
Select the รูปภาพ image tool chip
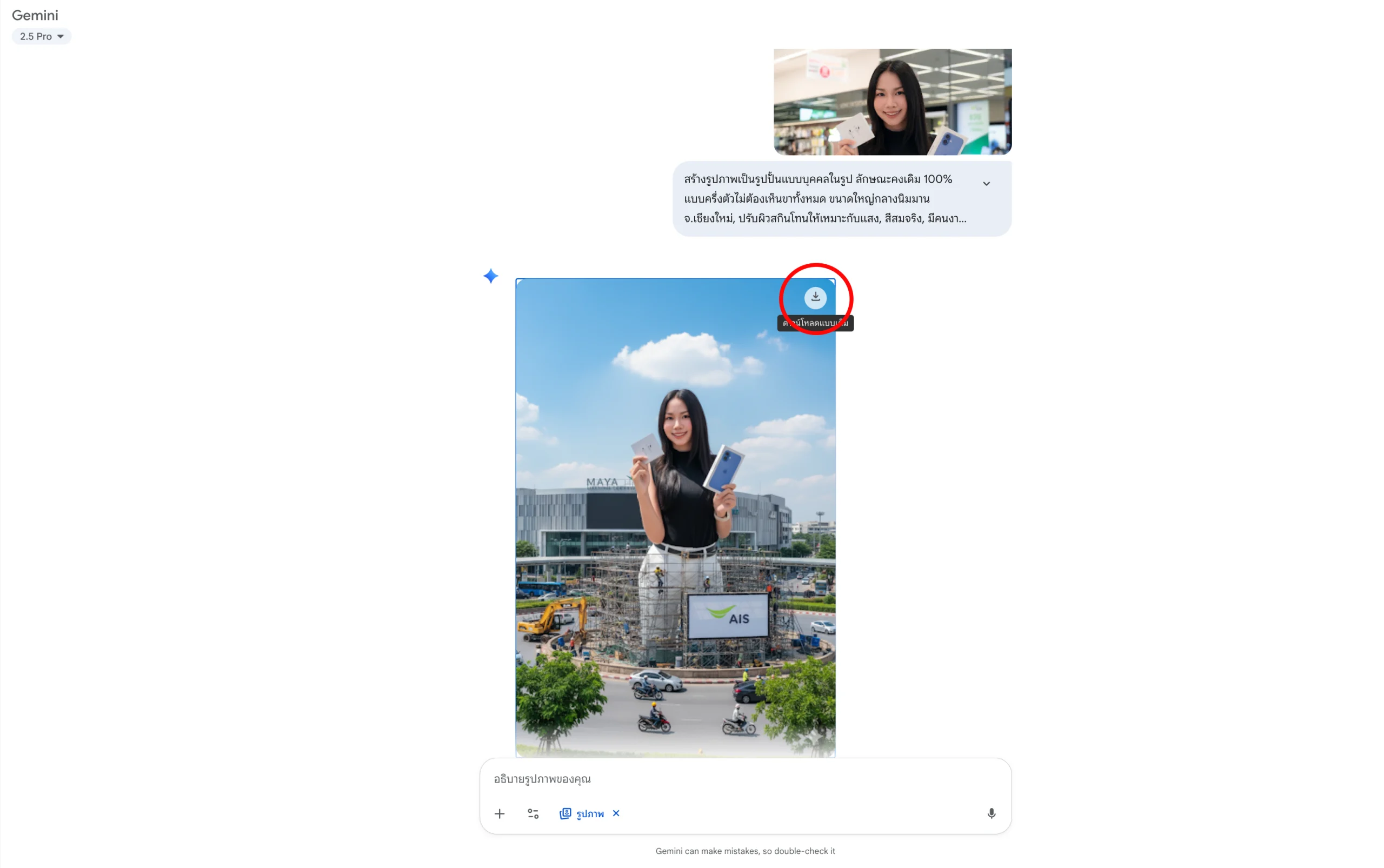point(583,813)
